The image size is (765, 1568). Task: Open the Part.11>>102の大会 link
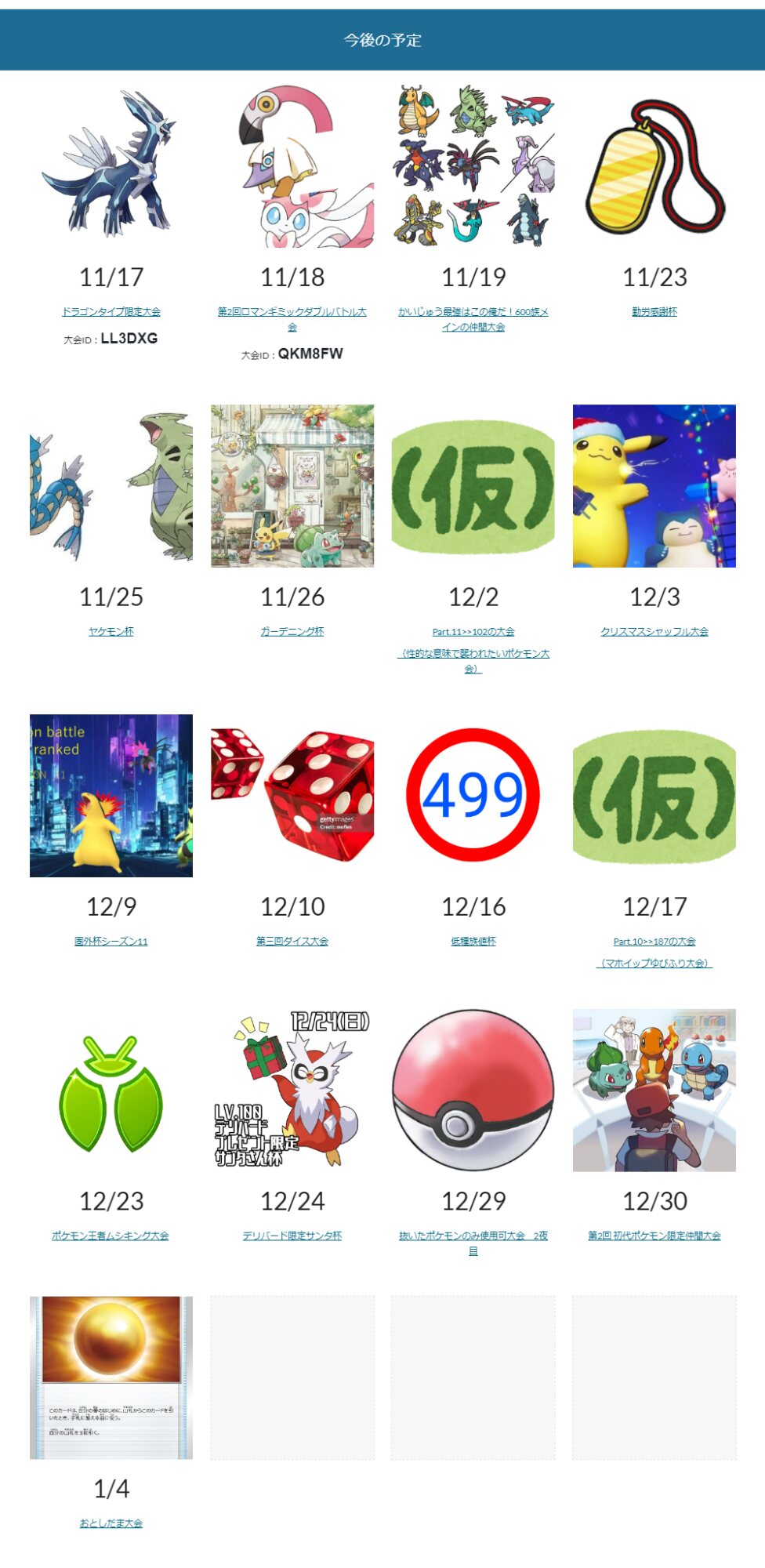click(x=473, y=631)
